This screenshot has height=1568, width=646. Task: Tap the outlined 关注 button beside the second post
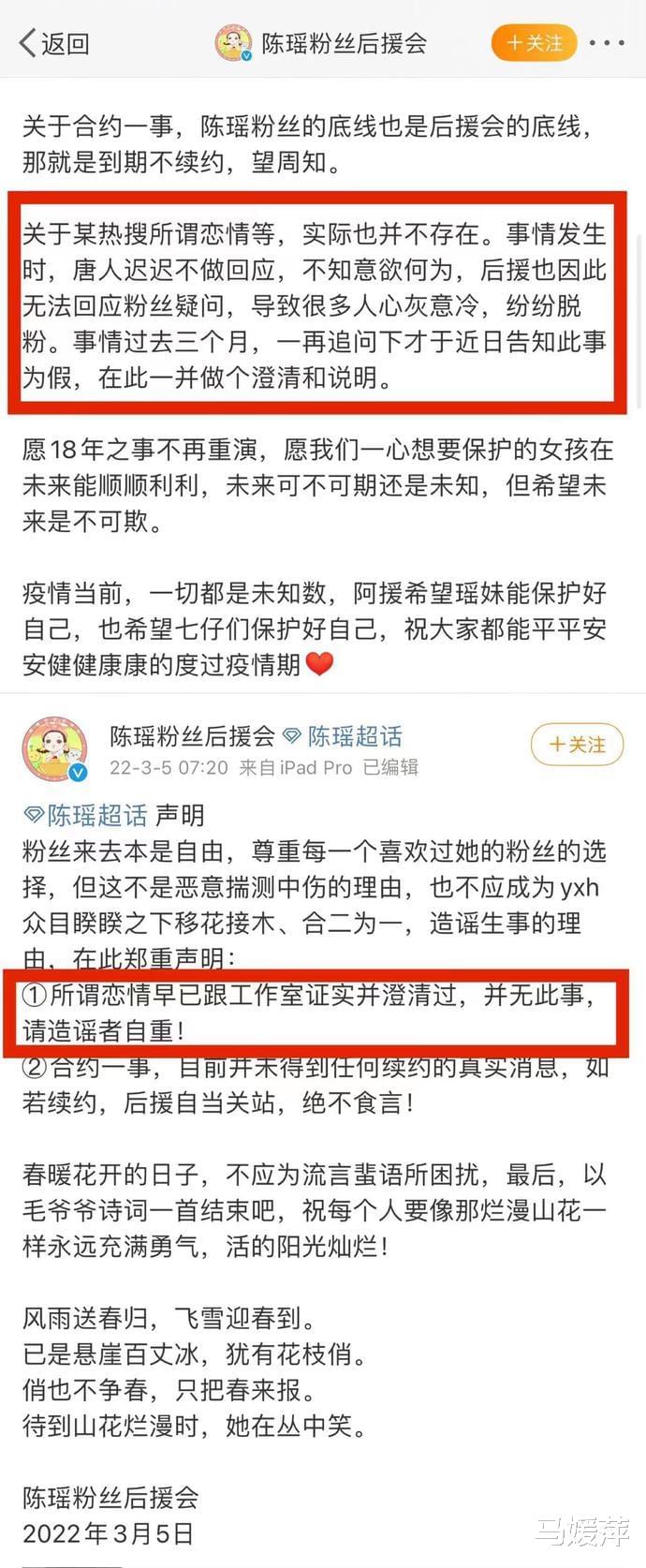(577, 745)
